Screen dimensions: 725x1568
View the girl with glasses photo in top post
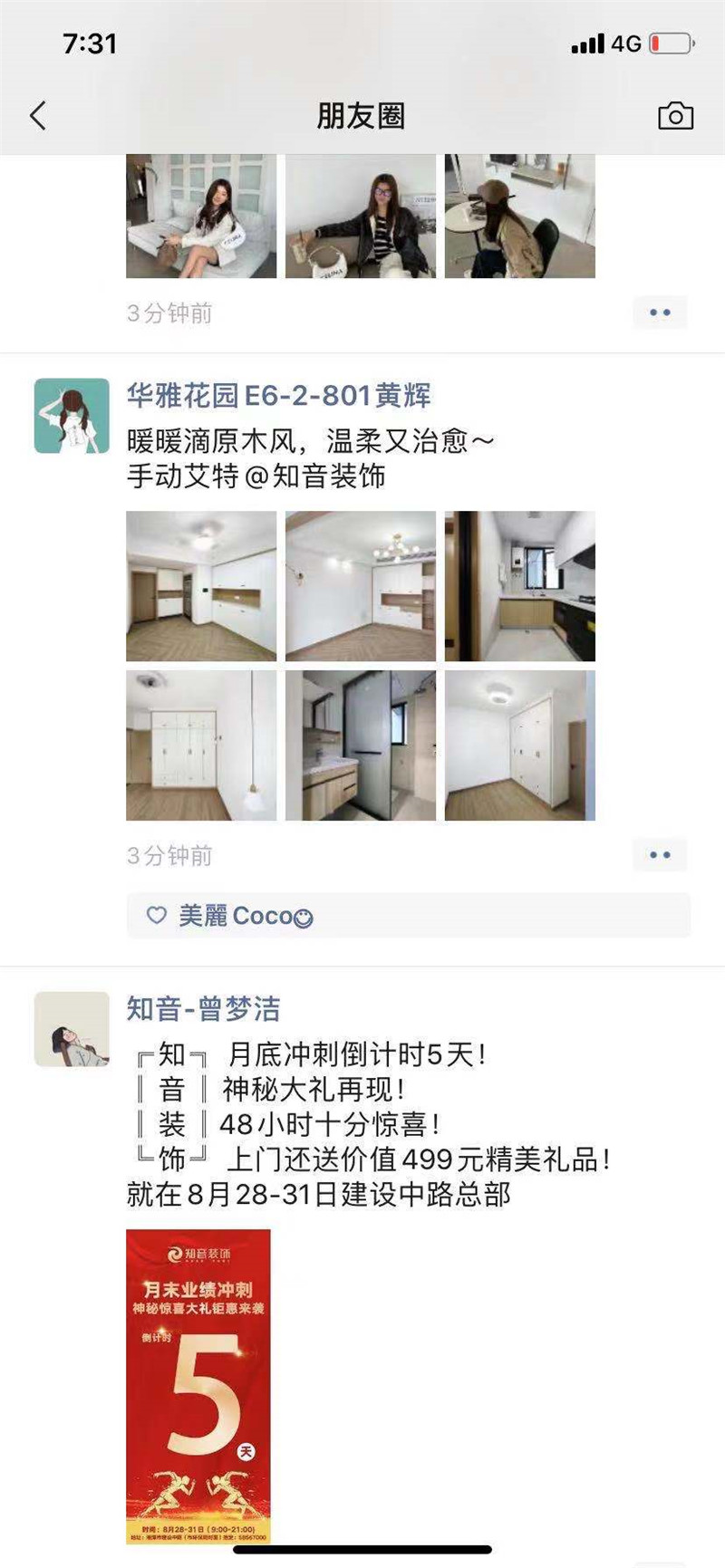(x=360, y=217)
